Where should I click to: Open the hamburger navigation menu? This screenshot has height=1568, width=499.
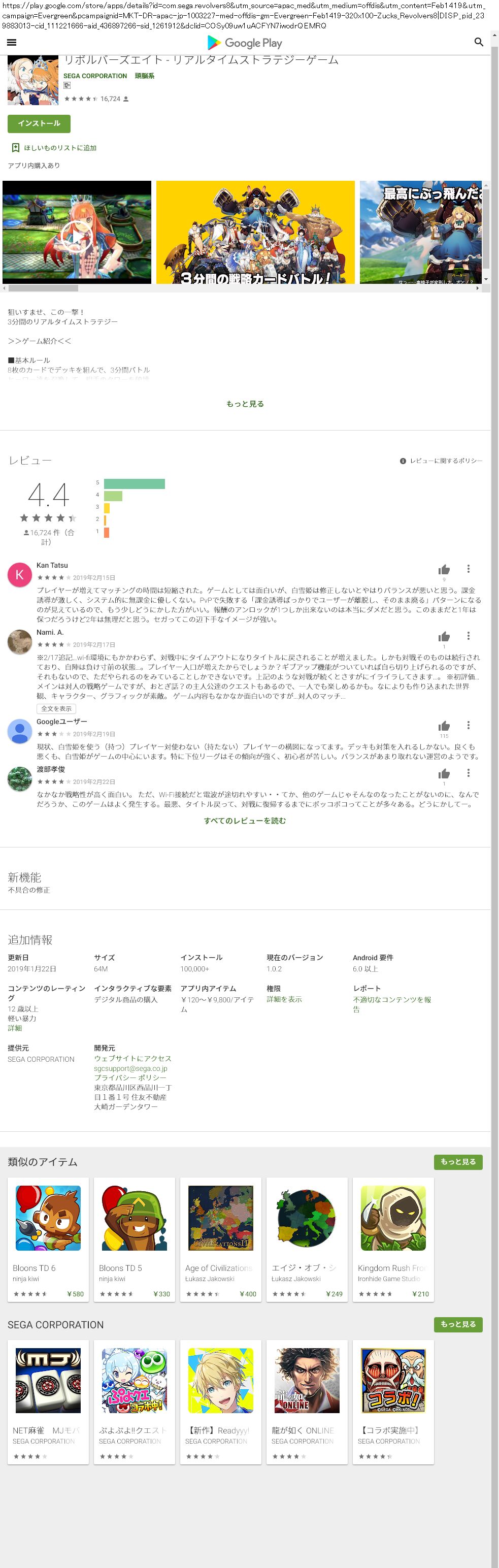[x=12, y=43]
